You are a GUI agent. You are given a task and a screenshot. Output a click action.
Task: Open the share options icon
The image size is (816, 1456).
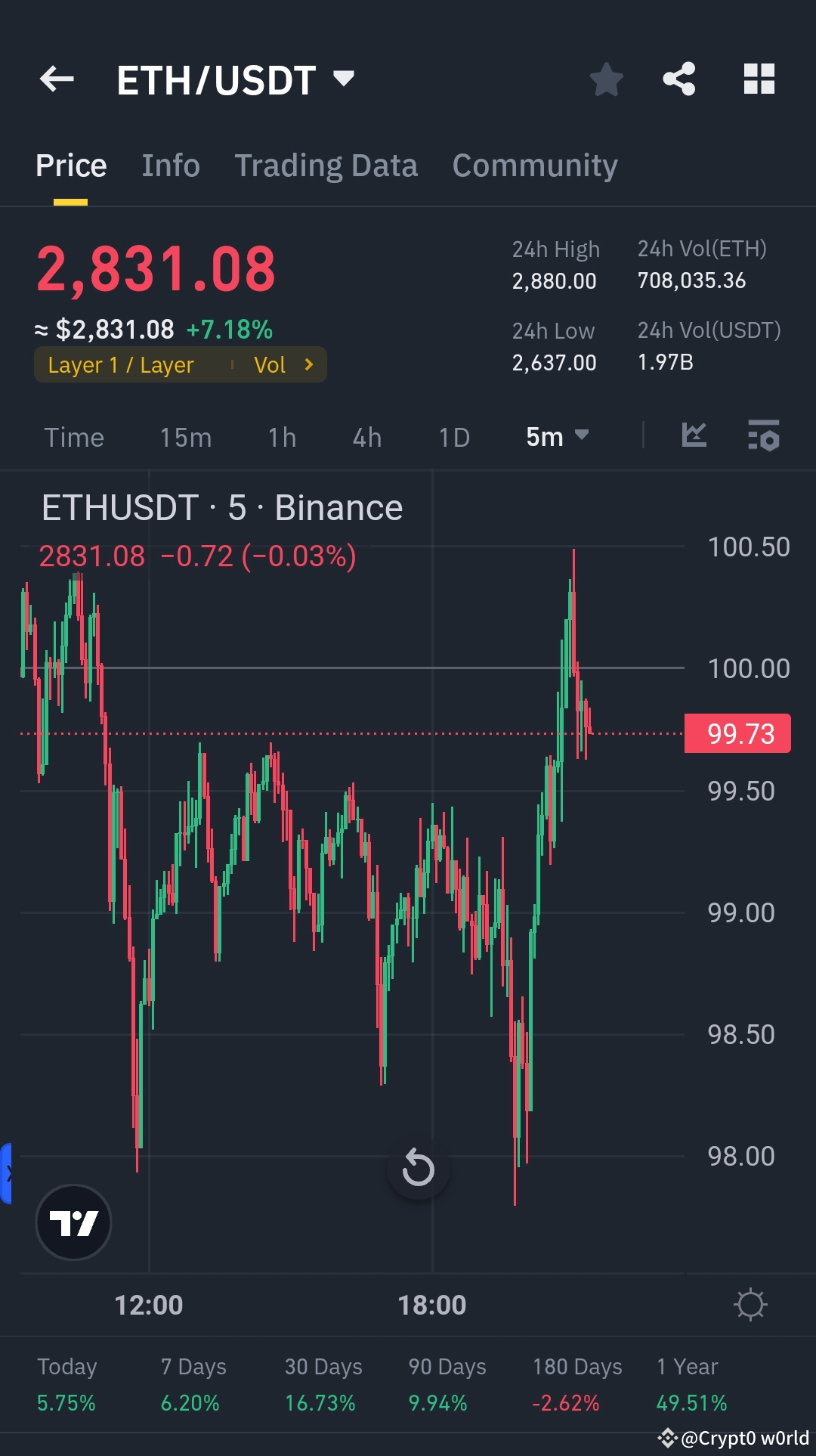pyautogui.click(x=678, y=79)
